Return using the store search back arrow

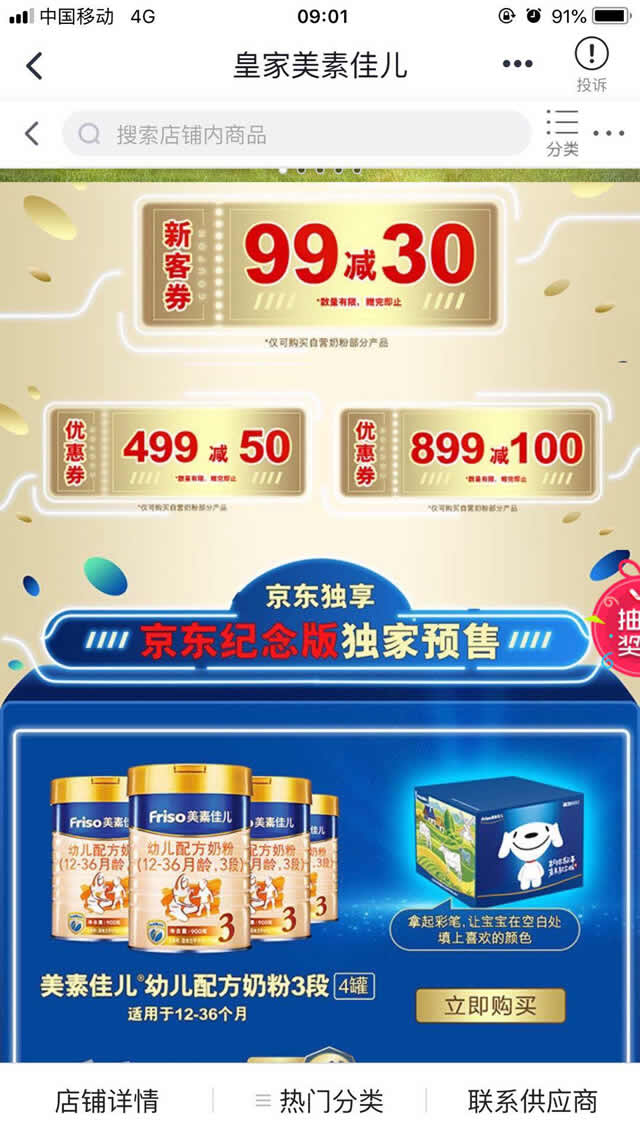click(x=32, y=134)
